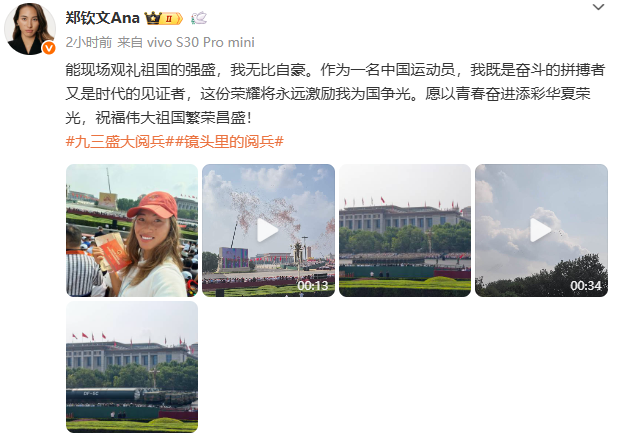Open the third photo of the hall
The image size is (626, 439).
(404, 230)
